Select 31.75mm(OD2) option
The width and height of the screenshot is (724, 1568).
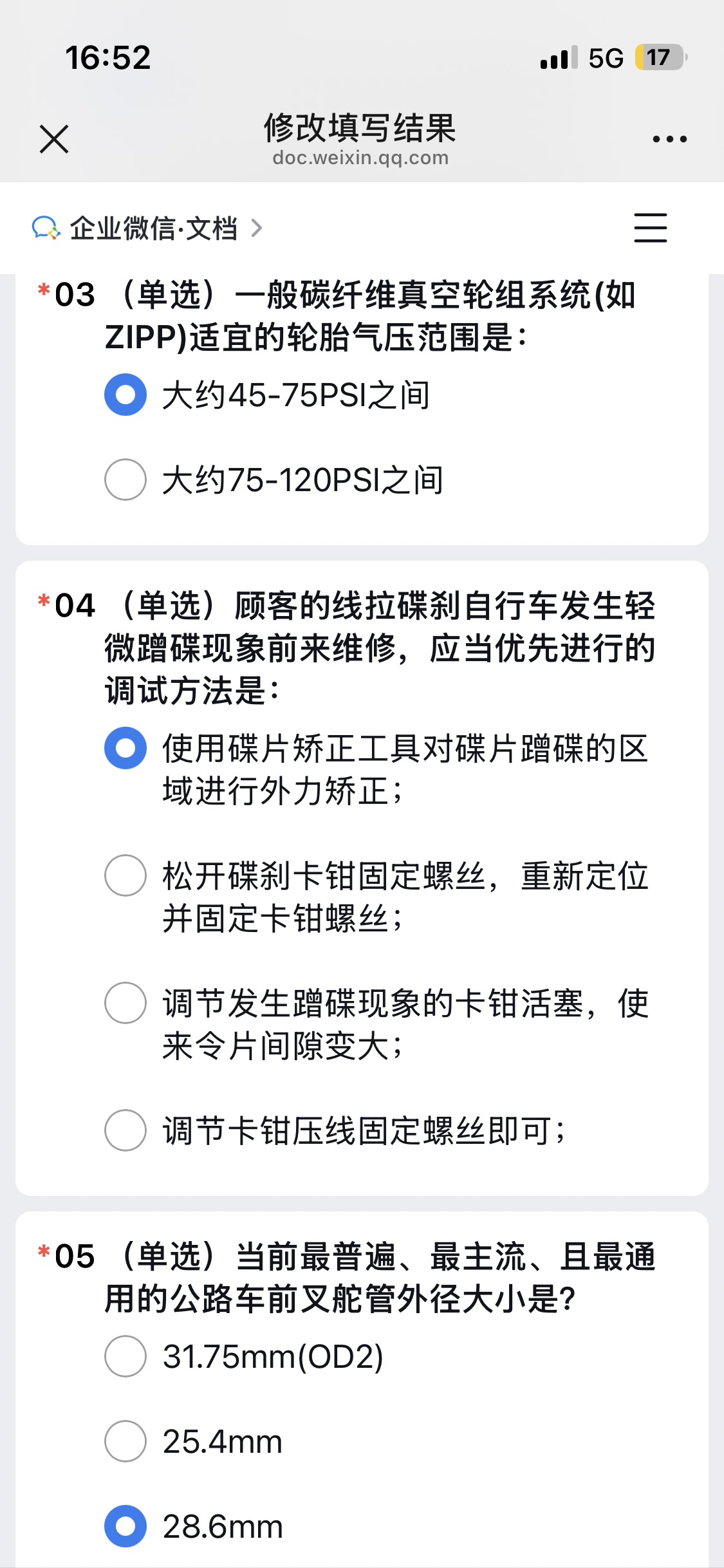coord(125,1356)
